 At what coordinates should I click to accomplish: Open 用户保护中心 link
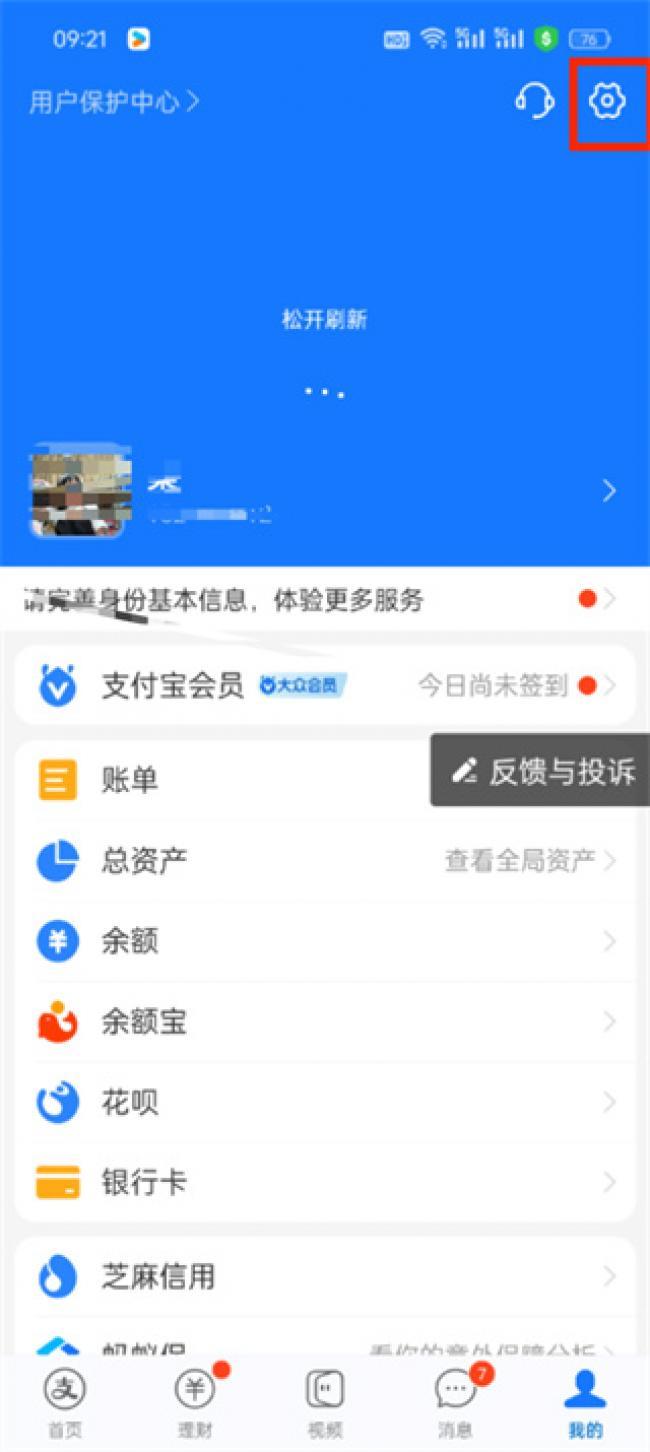pyautogui.click(x=114, y=102)
